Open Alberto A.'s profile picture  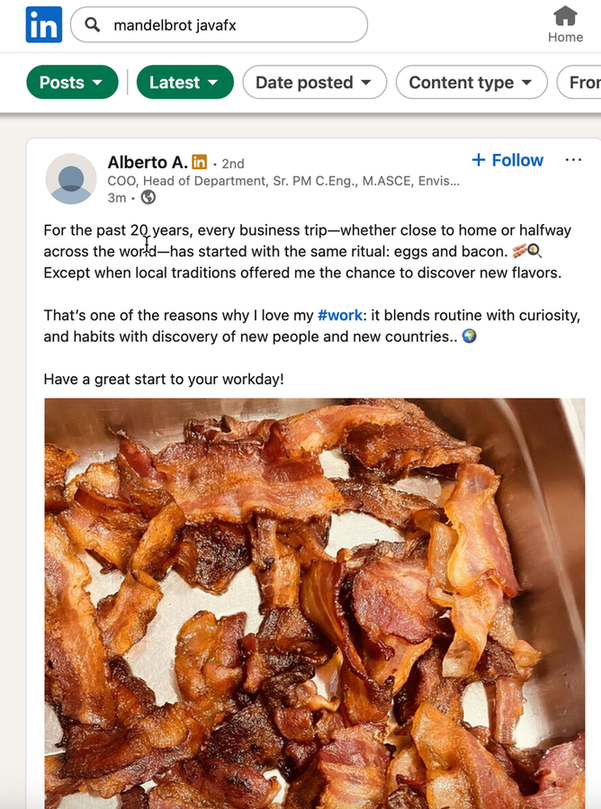coord(71,180)
